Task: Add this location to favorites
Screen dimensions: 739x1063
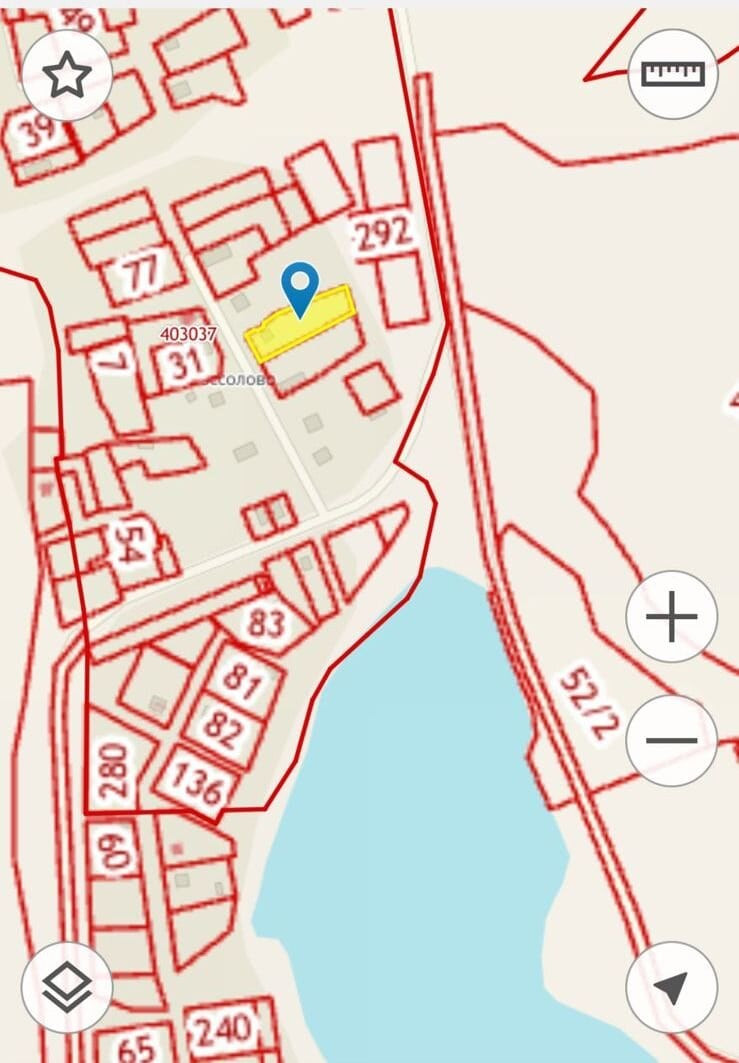Action: pyautogui.click(x=67, y=75)
